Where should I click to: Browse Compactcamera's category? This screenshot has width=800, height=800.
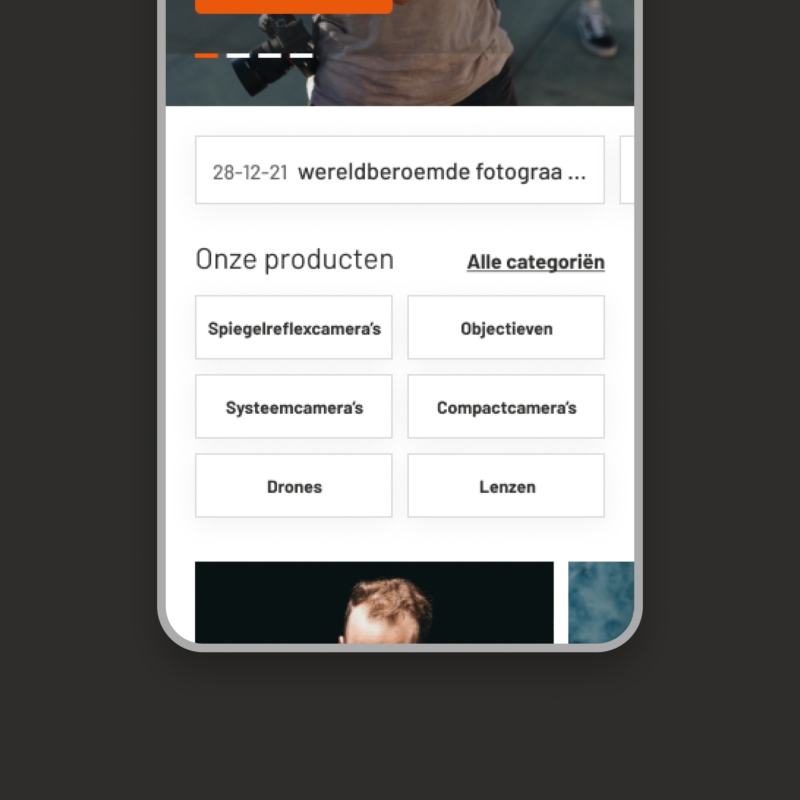pyautogui.click(x=506, y=407)
